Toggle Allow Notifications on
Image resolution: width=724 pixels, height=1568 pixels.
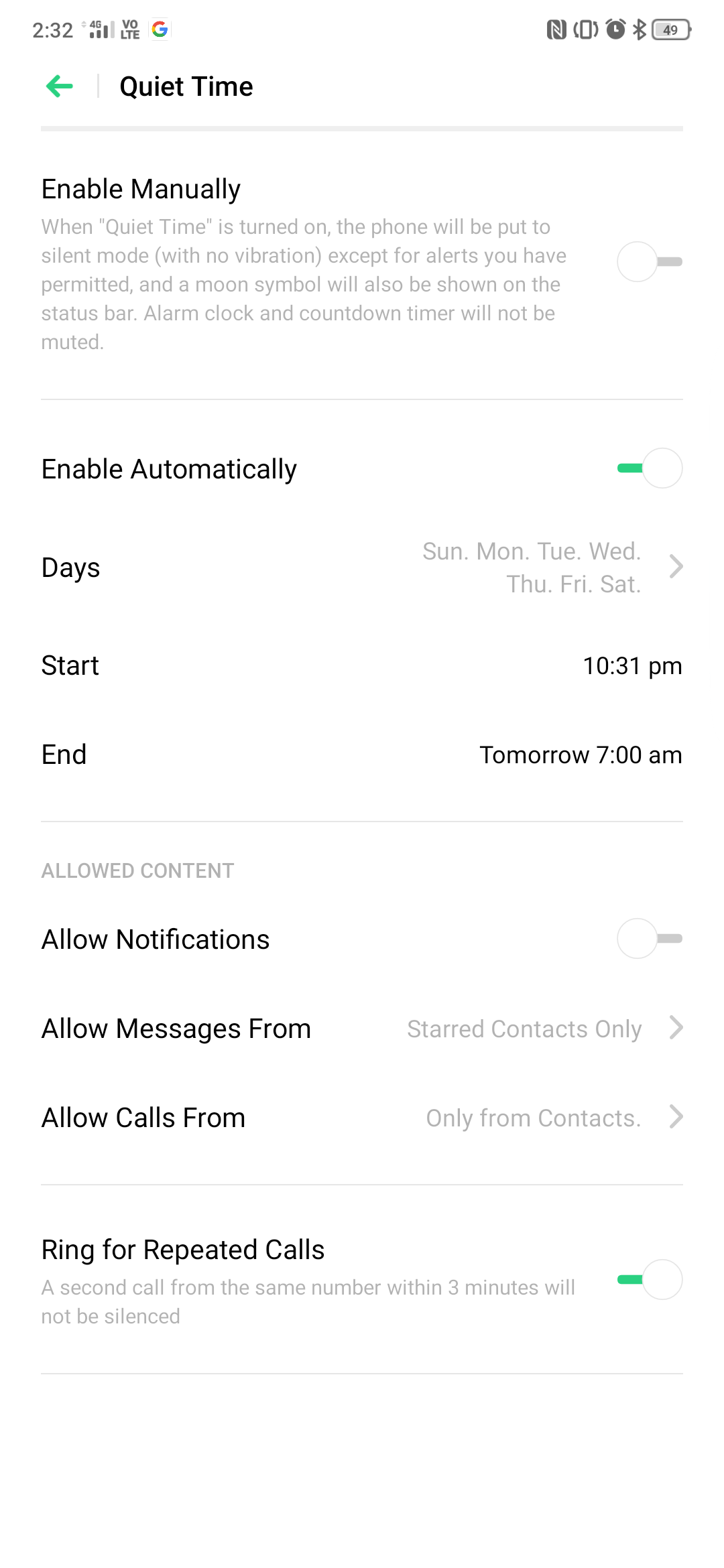click(x=650, y=939)
